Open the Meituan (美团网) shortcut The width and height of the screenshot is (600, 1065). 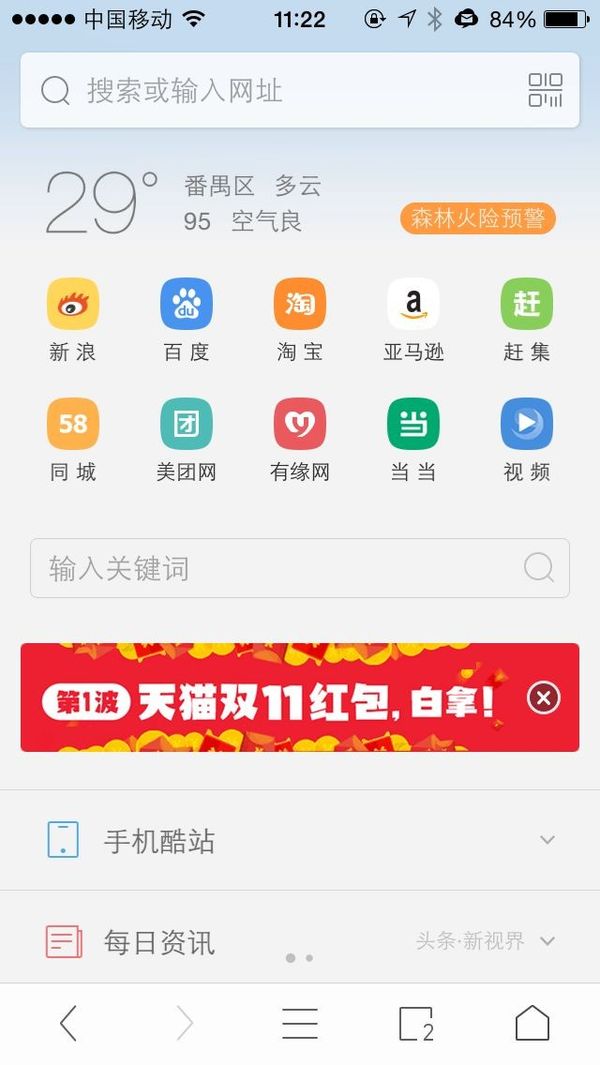coord(186,441)
